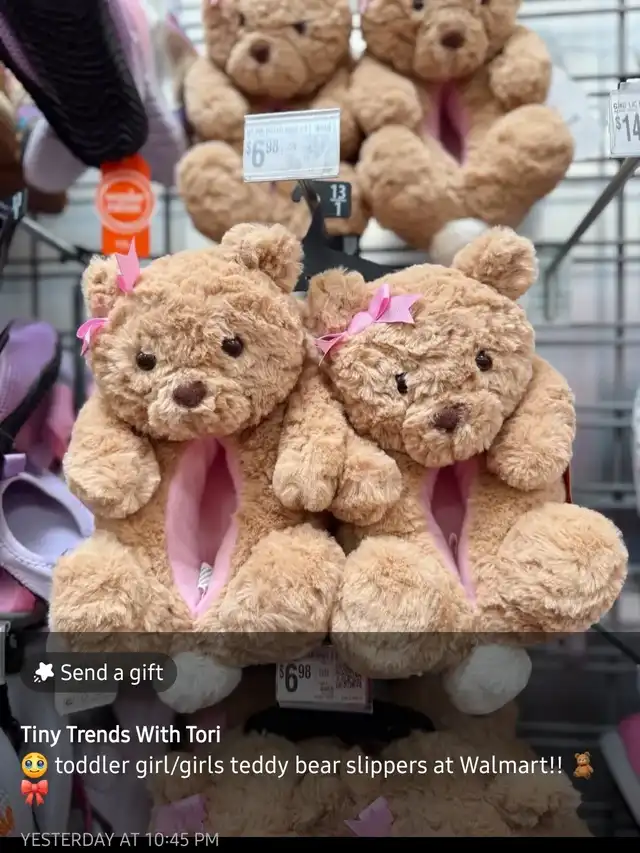
Task: Tap the Send a gift button
Action: pos(99,672)
